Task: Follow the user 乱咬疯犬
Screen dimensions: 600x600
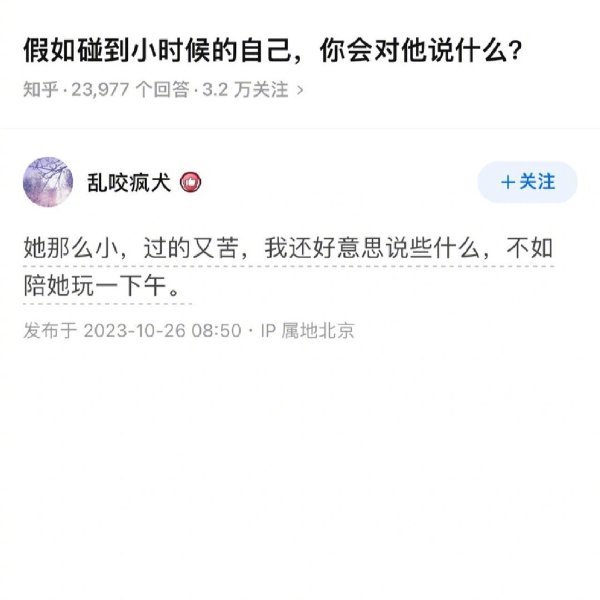Action: click(527, 182)
